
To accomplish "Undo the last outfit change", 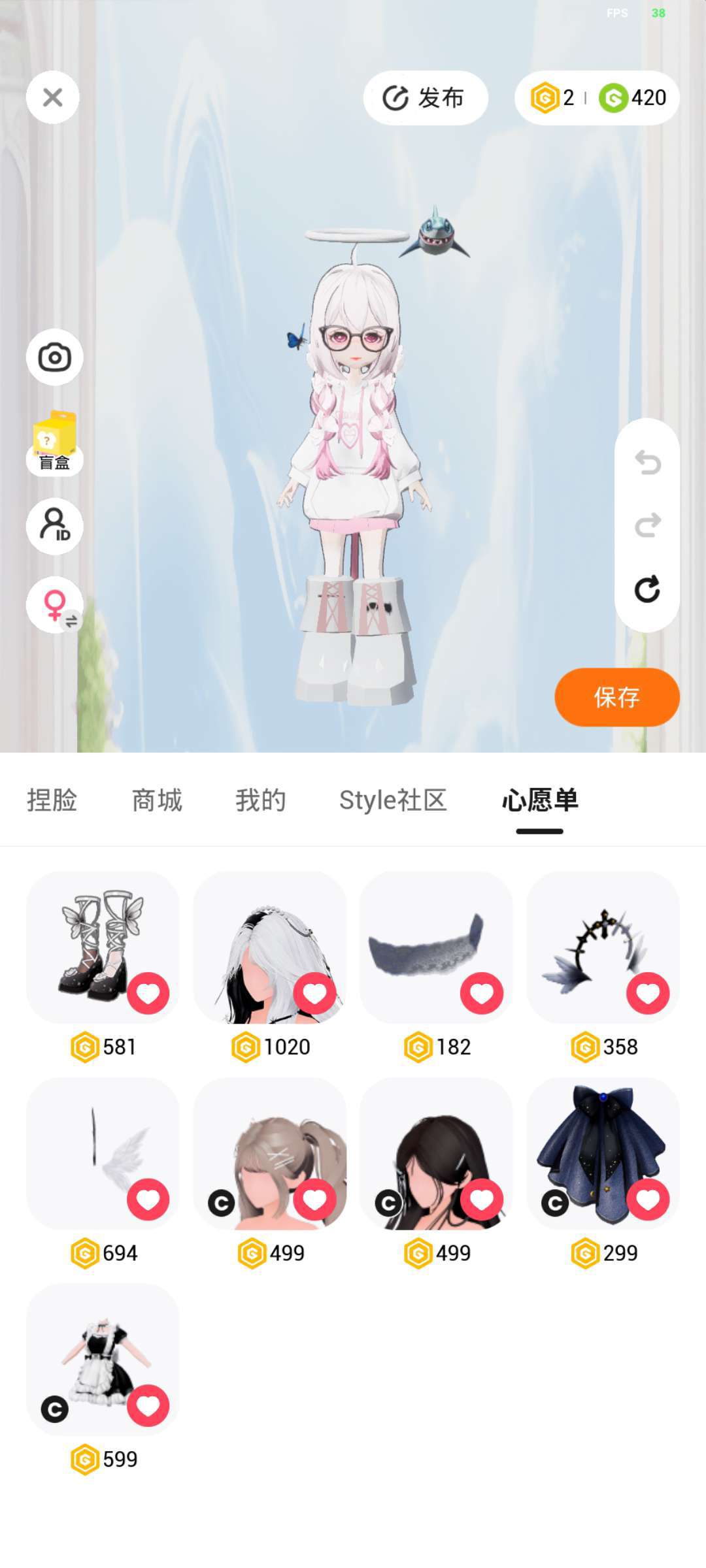I will (x=647, y=463).
